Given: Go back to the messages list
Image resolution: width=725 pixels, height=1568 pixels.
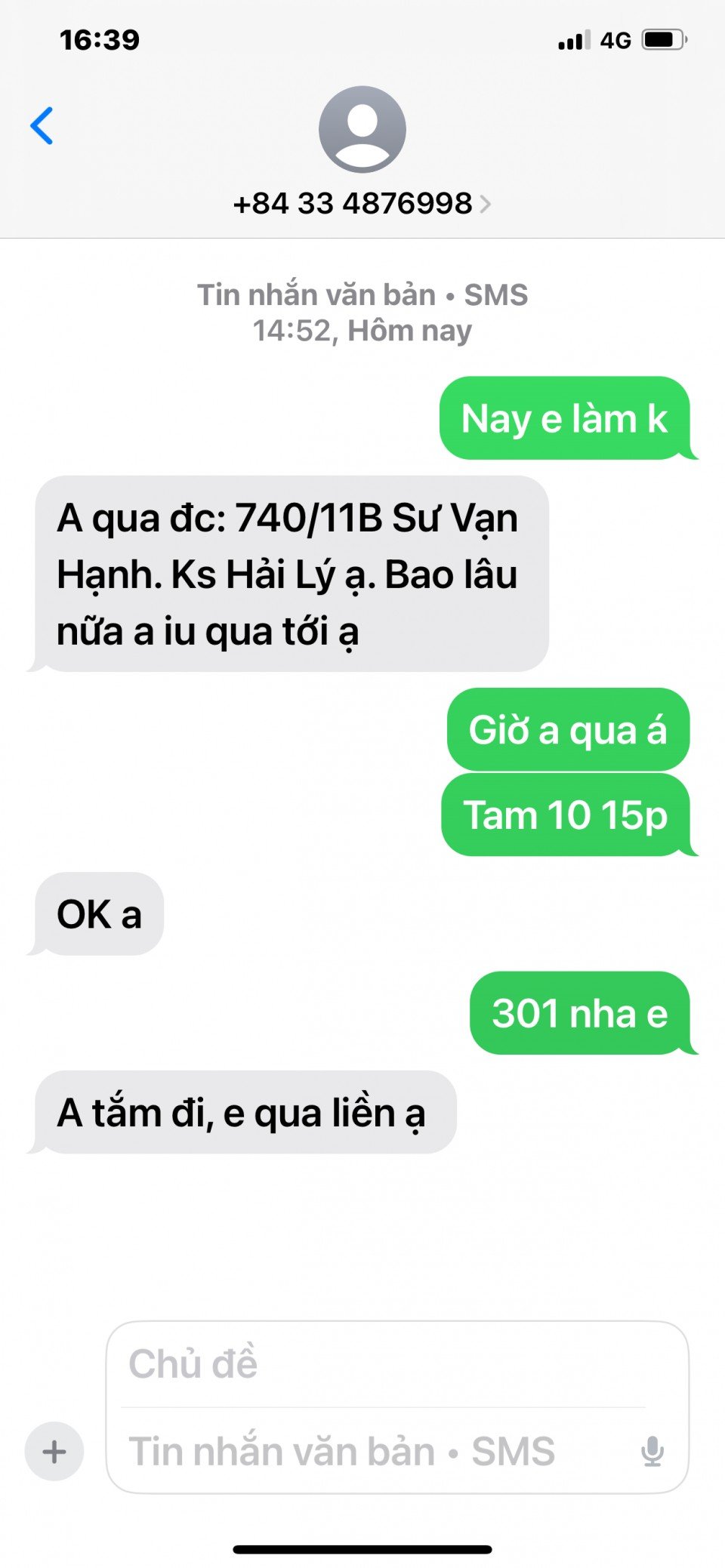Looking at the screenshot, I should [x=42, y=125].
